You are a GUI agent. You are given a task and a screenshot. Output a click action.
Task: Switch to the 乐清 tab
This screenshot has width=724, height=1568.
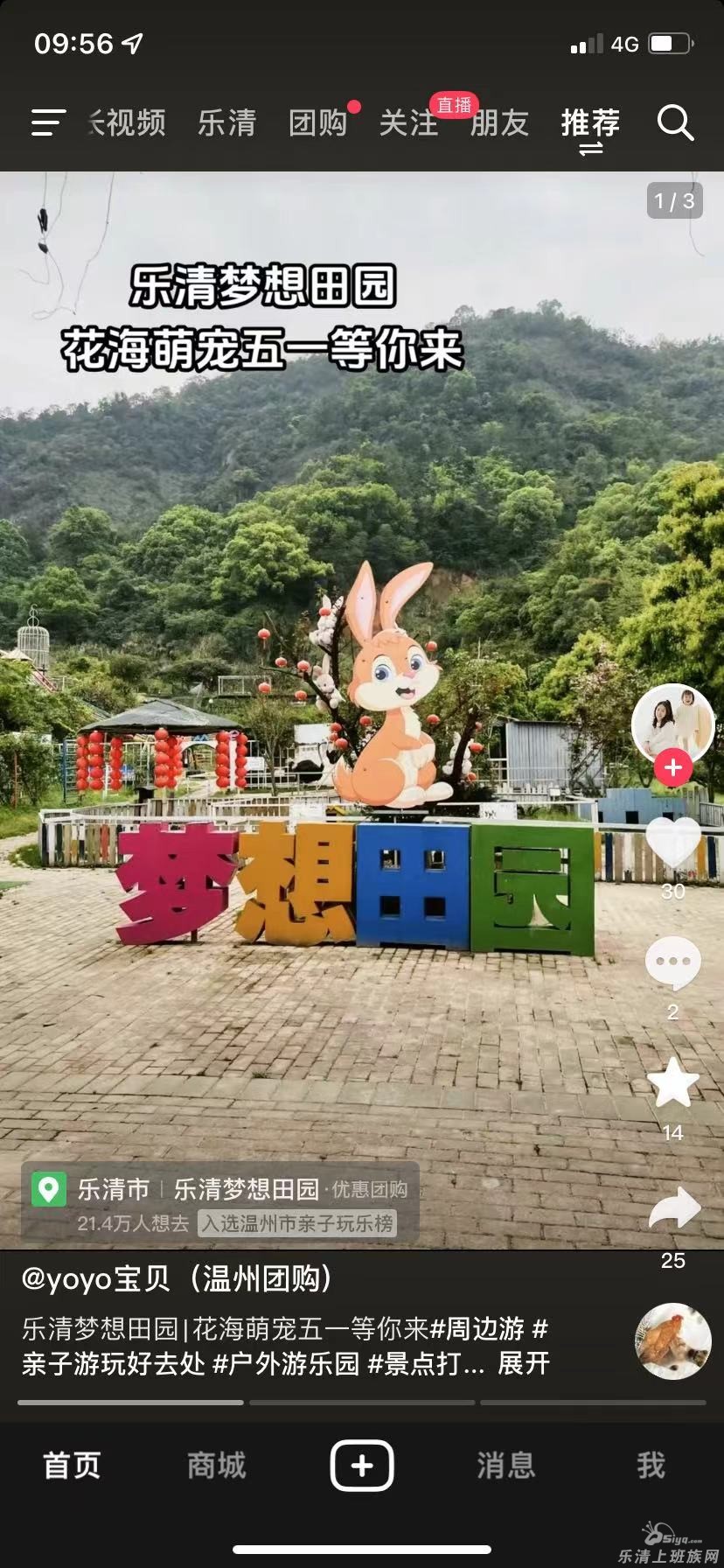point(226,123)
